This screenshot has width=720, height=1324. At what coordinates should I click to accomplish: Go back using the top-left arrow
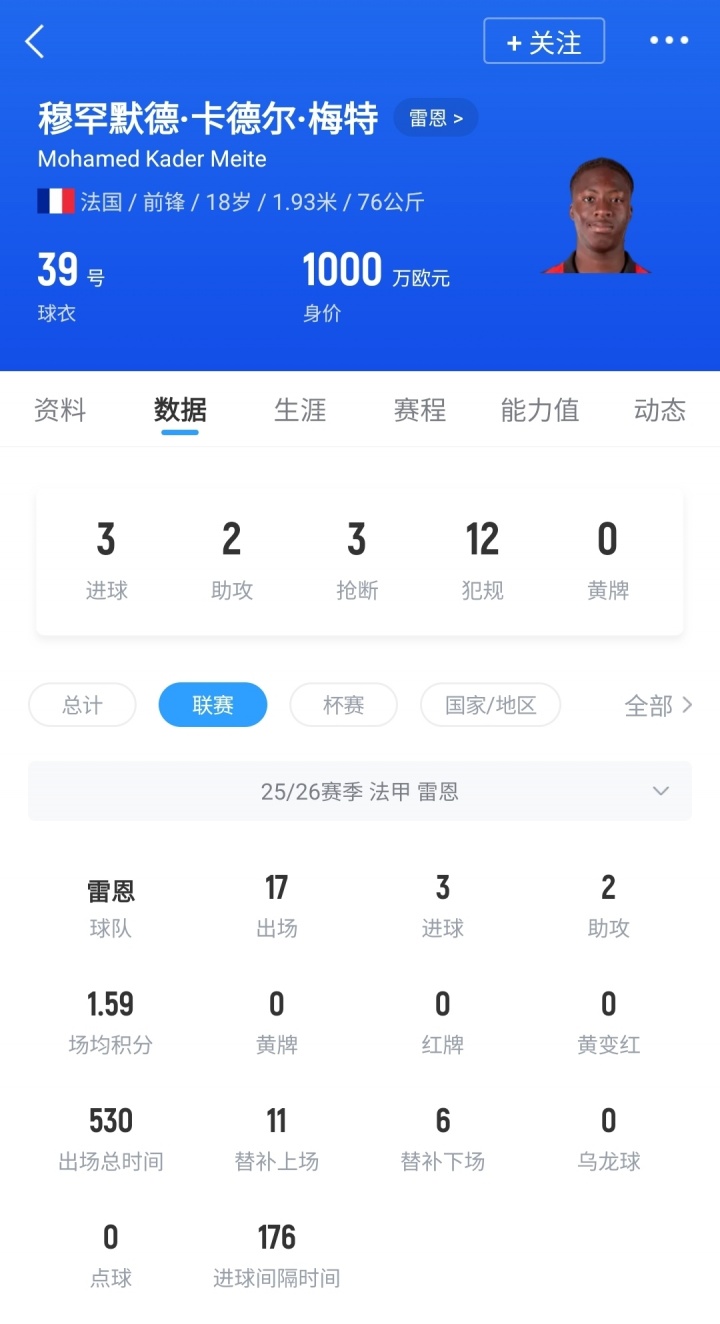click(x=35, y=42)
